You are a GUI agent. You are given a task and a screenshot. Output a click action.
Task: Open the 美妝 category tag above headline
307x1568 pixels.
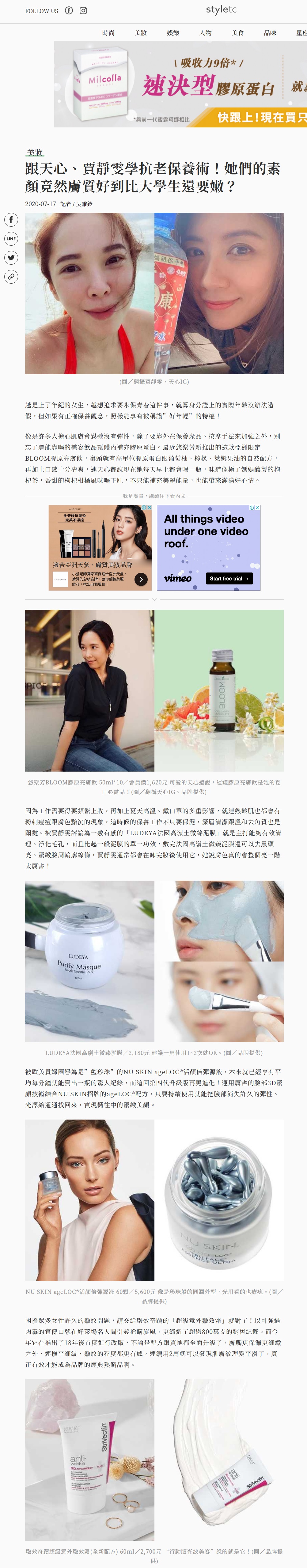pyautogui.click(x=35, y=152)
